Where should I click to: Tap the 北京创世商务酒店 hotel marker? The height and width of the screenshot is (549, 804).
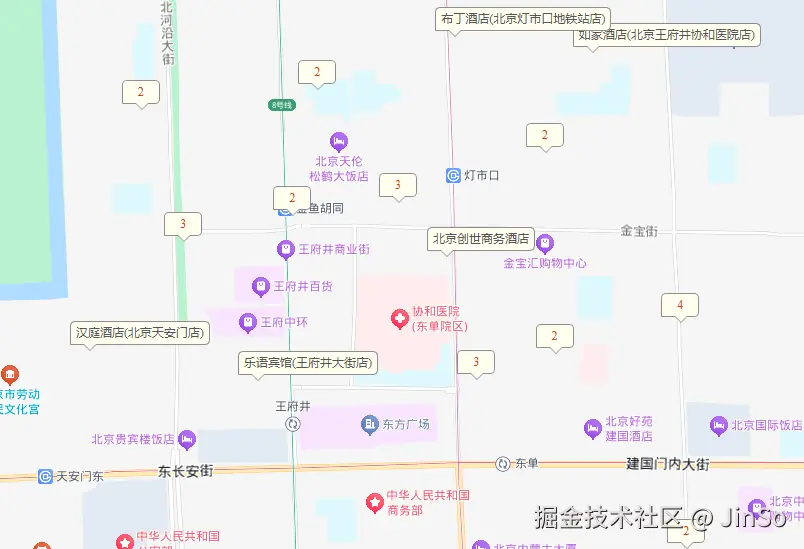(480, 239)
